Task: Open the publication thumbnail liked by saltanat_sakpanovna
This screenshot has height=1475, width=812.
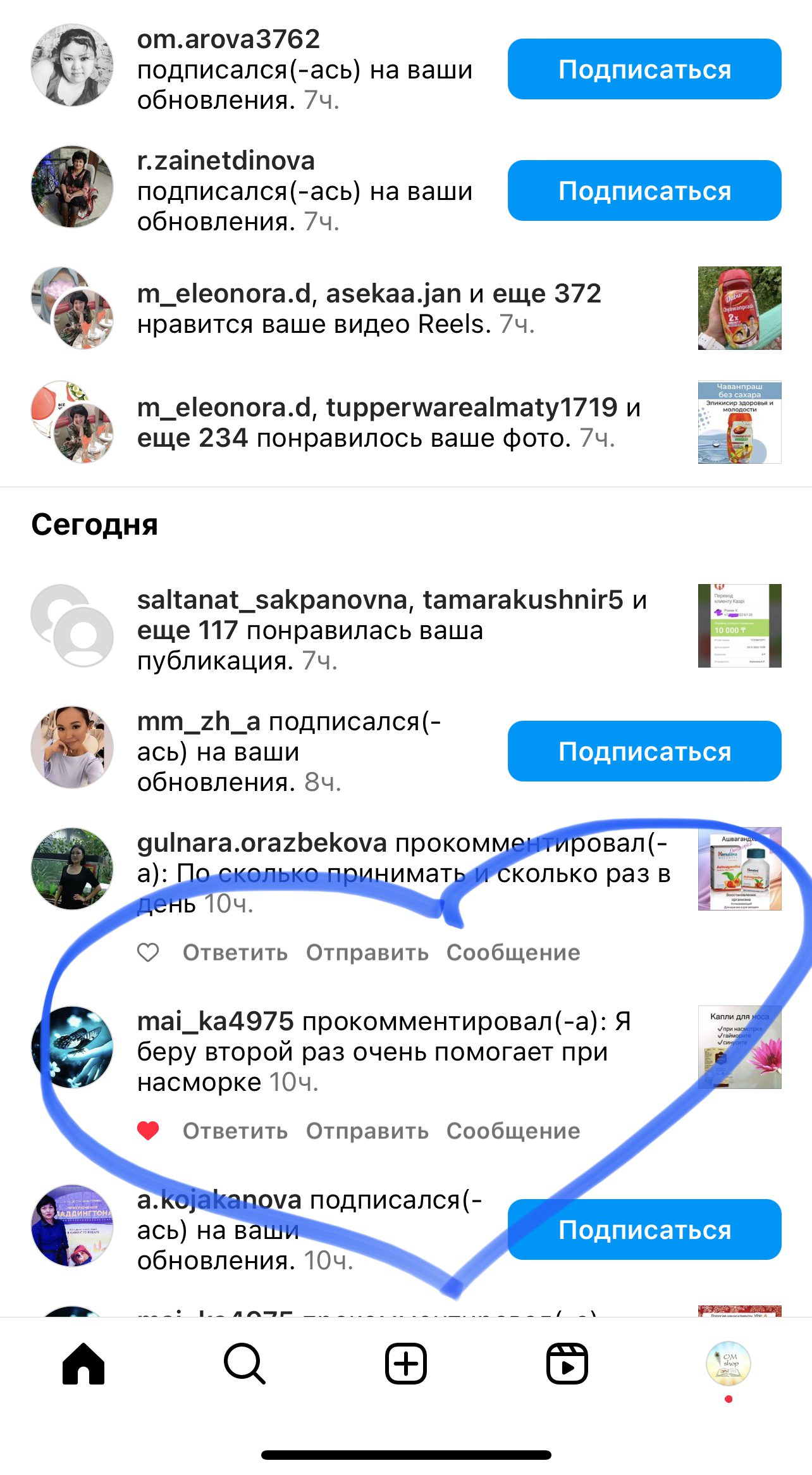Action: pos(739,626)
